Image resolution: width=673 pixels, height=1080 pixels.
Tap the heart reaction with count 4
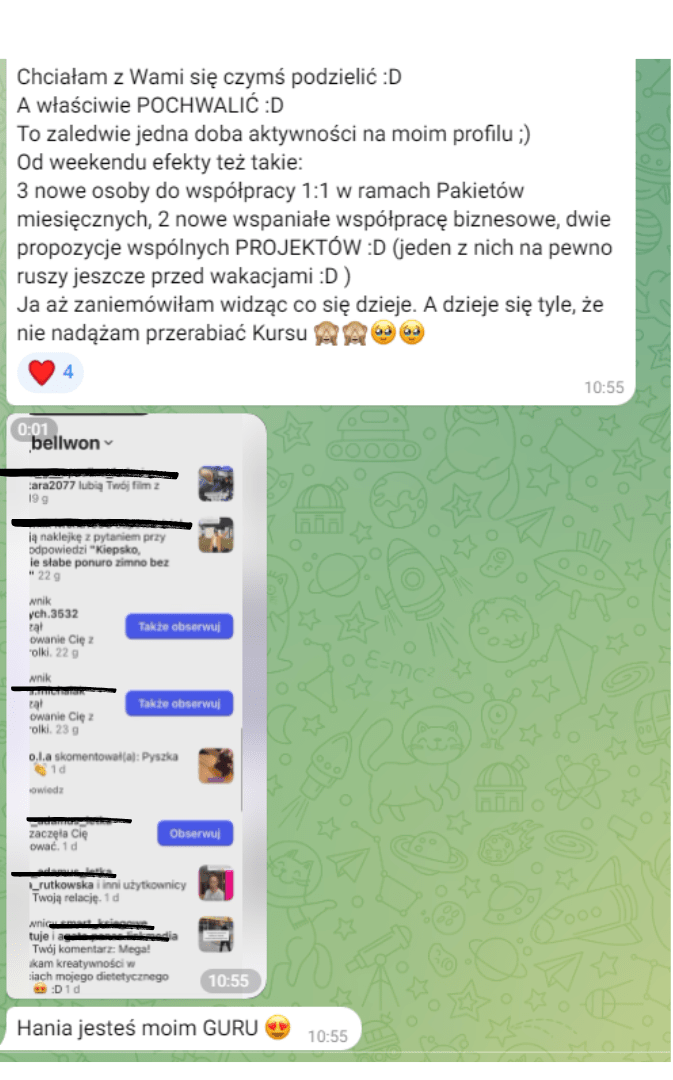pos(50,373)
